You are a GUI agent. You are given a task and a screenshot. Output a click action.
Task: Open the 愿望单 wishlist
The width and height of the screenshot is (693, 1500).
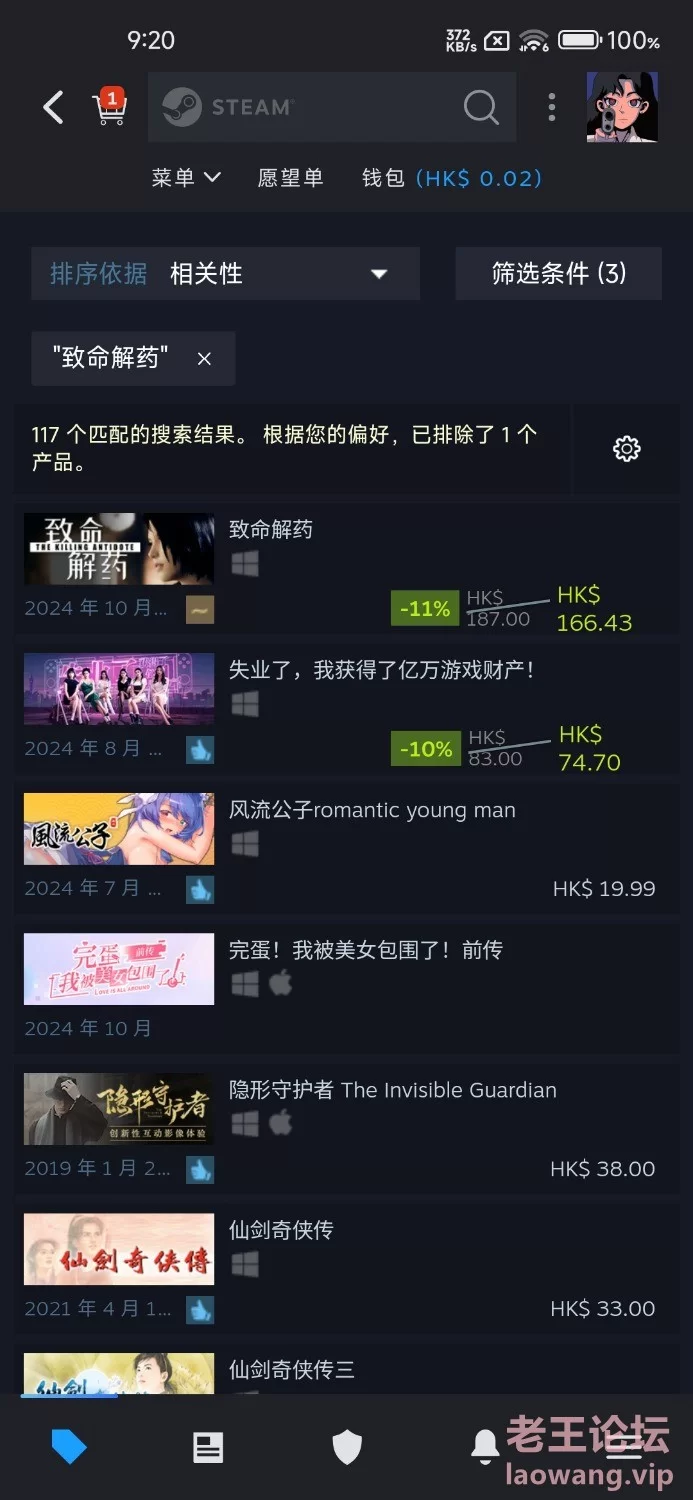click(290, 178)
